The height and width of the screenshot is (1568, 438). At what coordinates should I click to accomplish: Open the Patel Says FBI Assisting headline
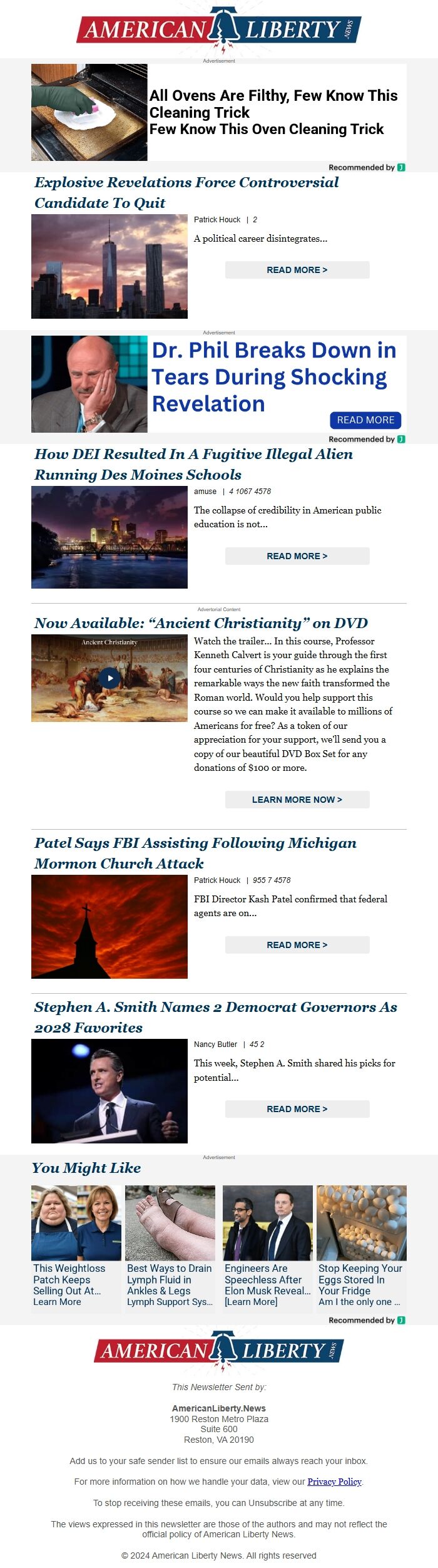[195, 853]
